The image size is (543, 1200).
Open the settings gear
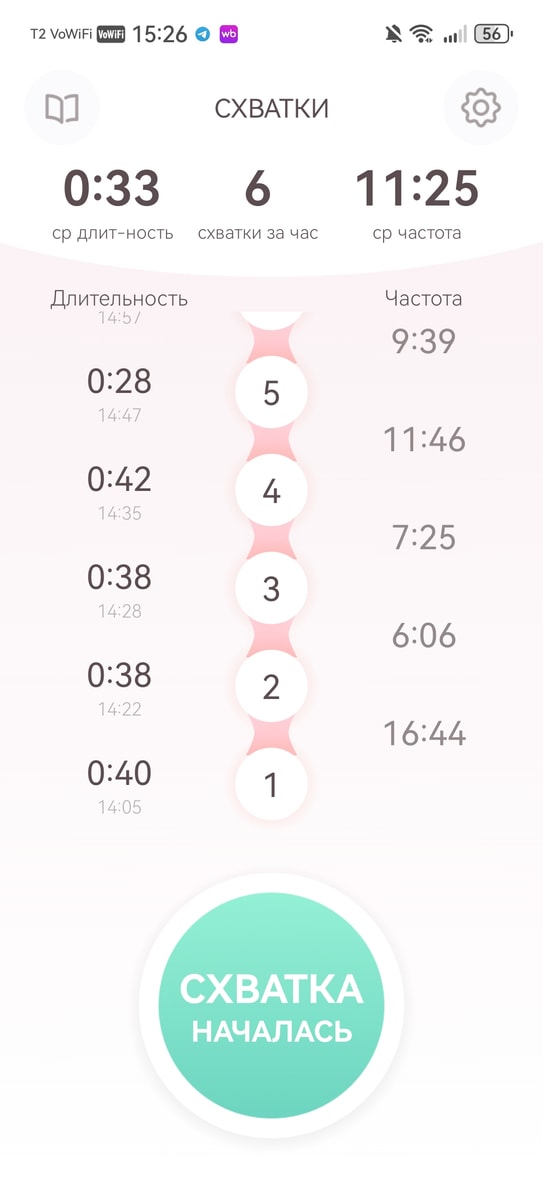tap(481, 108)
